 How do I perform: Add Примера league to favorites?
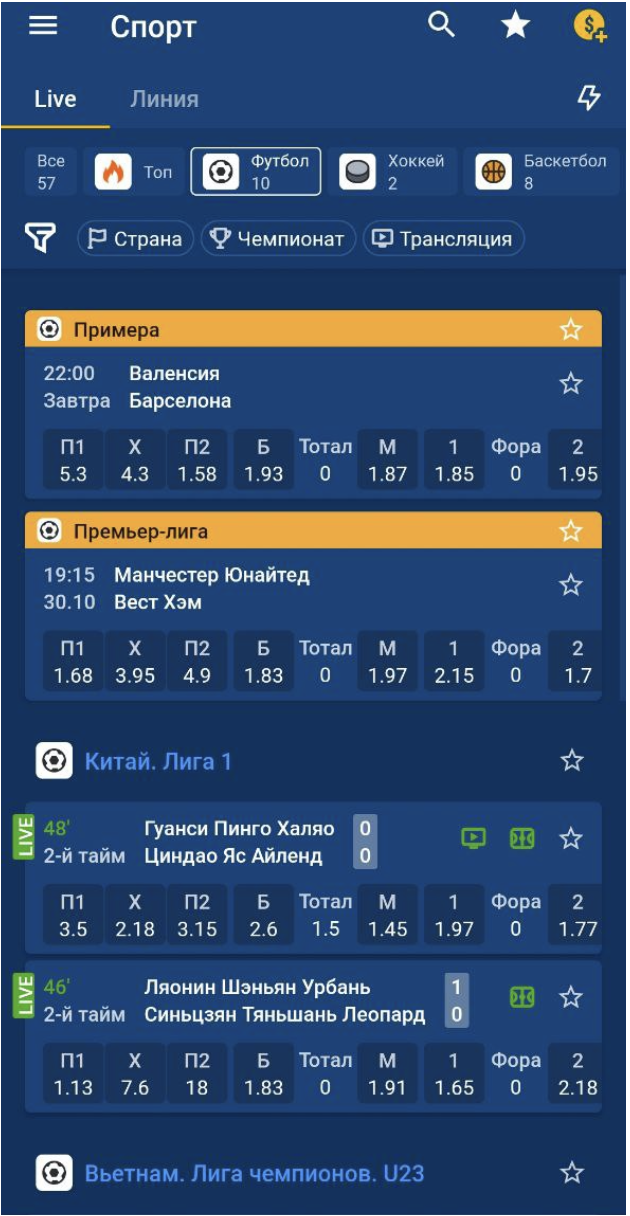(570, 329)
